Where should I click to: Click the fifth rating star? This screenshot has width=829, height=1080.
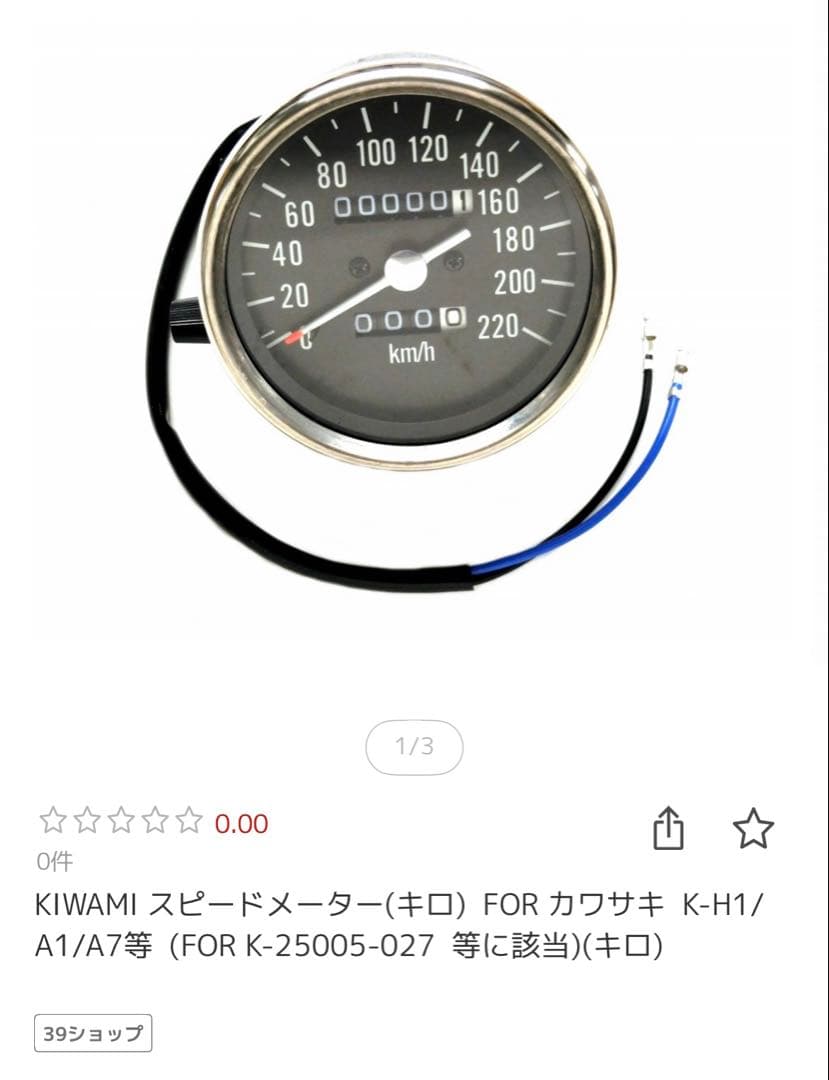(191, 822)
